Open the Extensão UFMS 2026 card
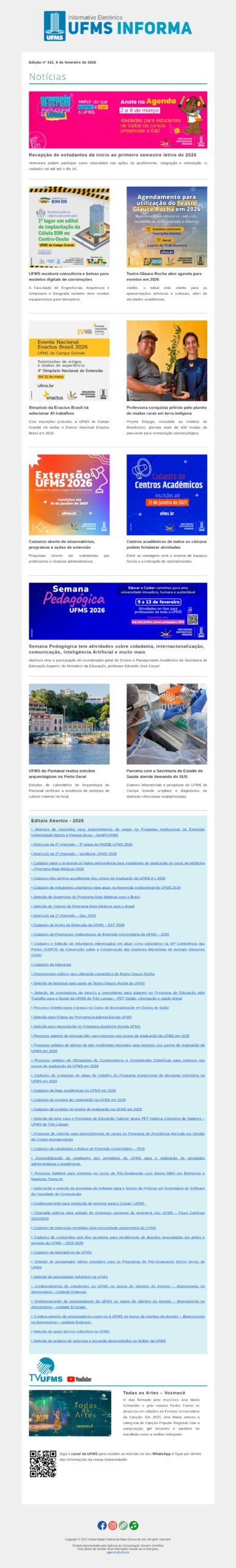The image size is (236, 1568). (x=69, y=494)
